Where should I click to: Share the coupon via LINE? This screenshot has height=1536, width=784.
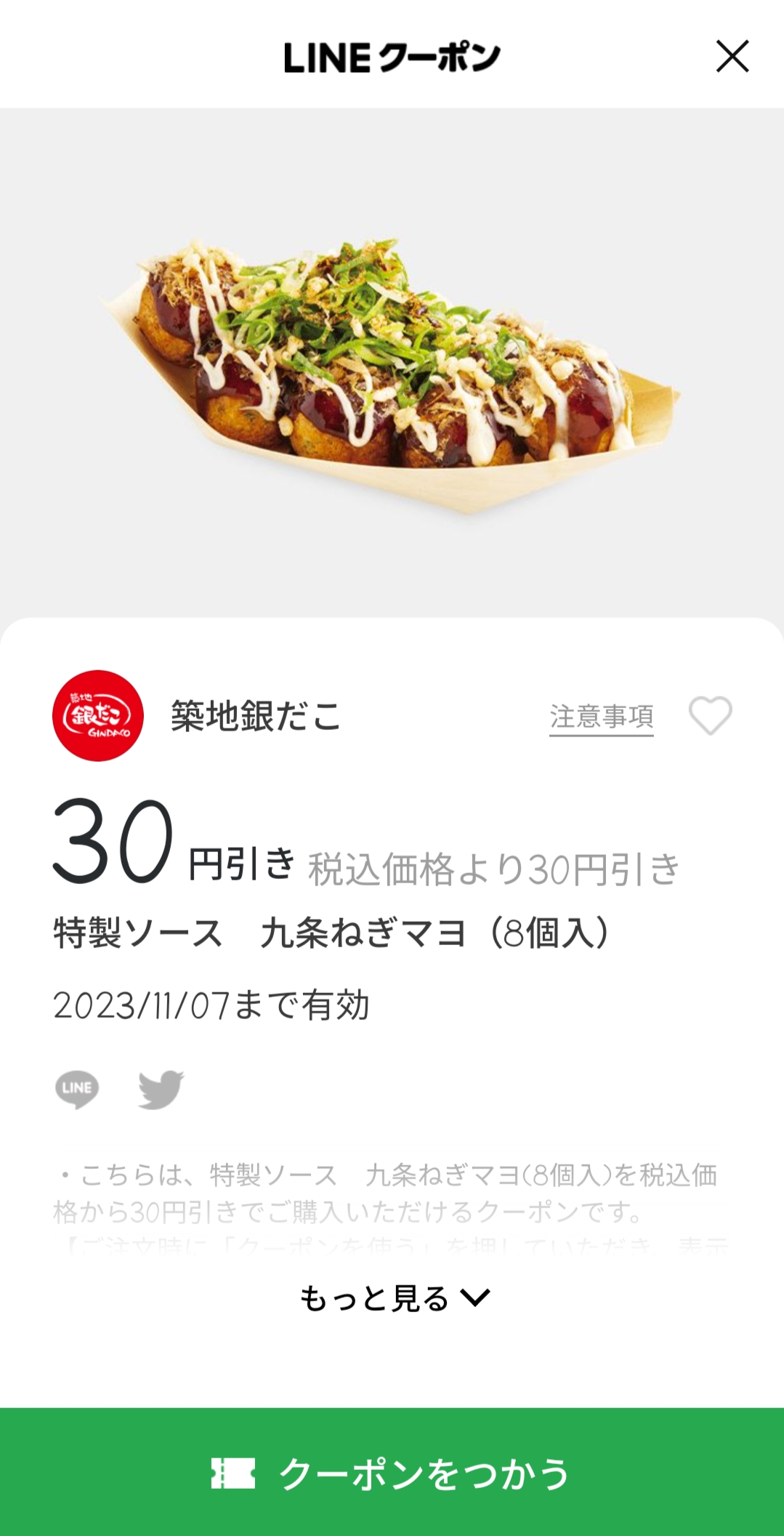click(x=77, y=1088)
